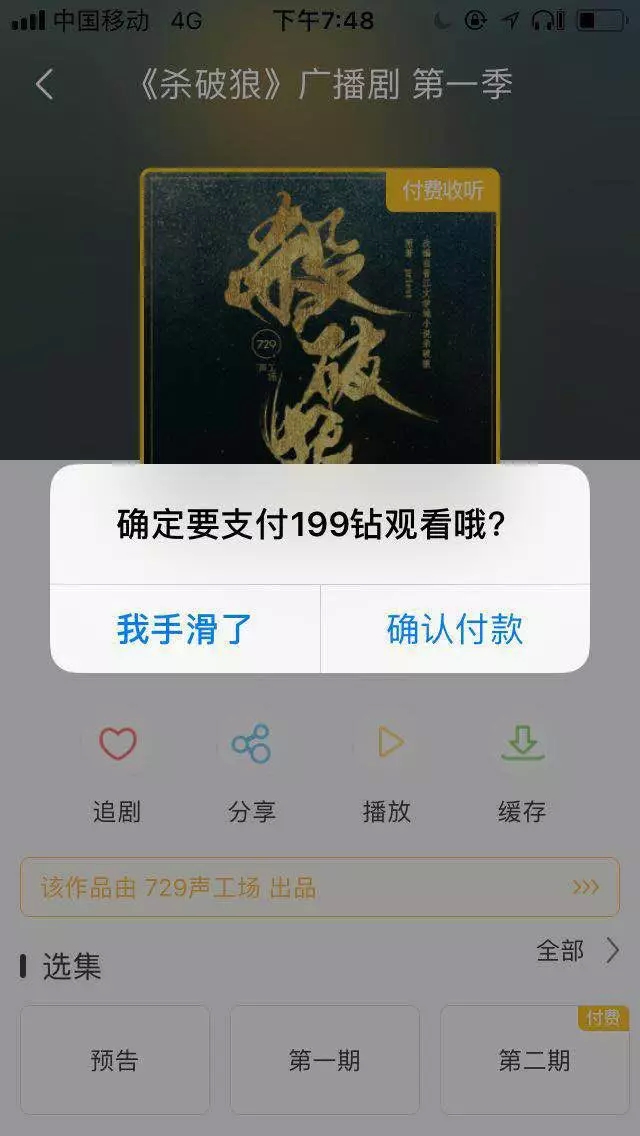Select paid episode 第二期
This screenshot has width=640, height=1136.
pos(535,1060)
